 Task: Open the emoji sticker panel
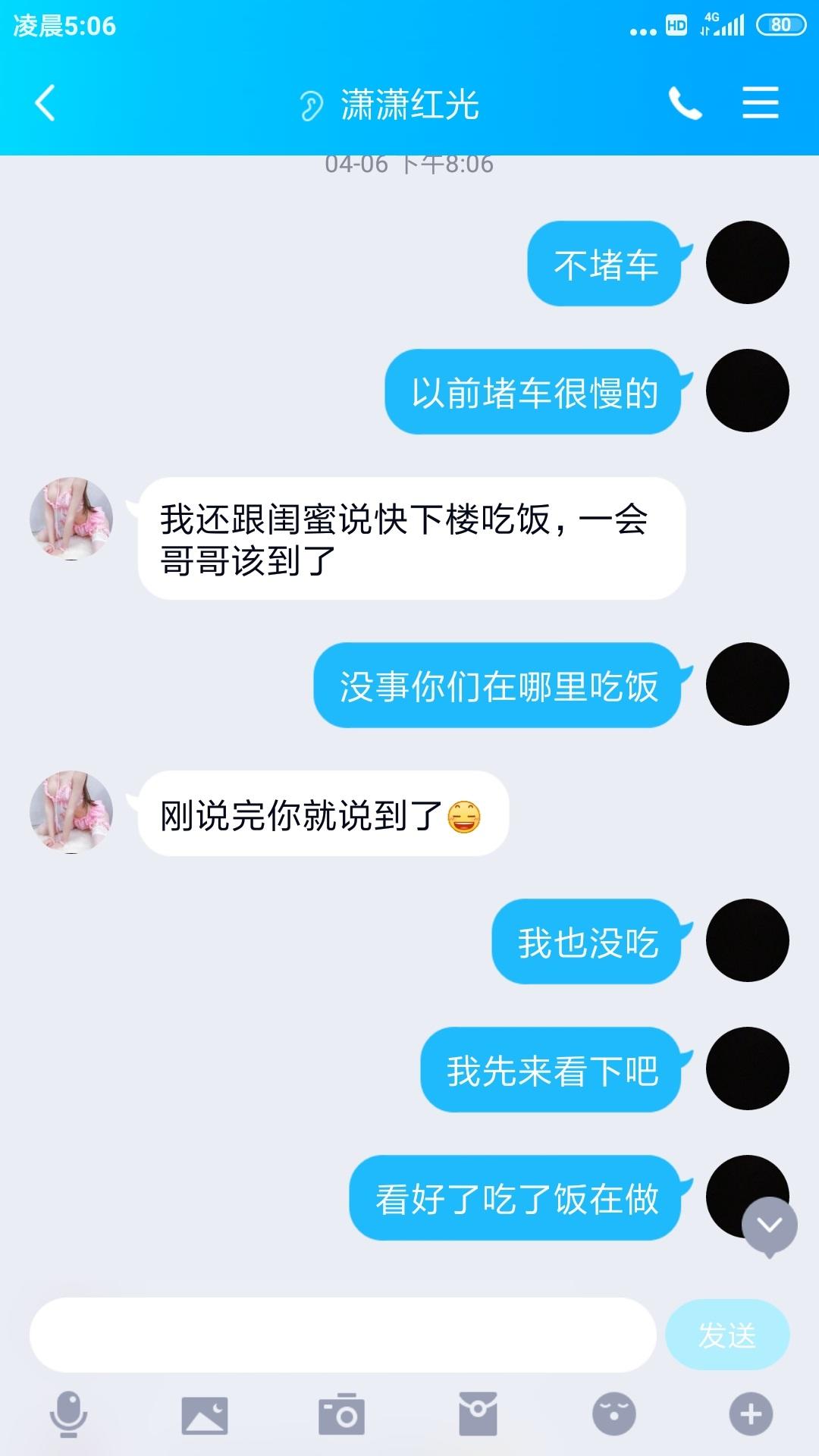tap(613, 1414)
